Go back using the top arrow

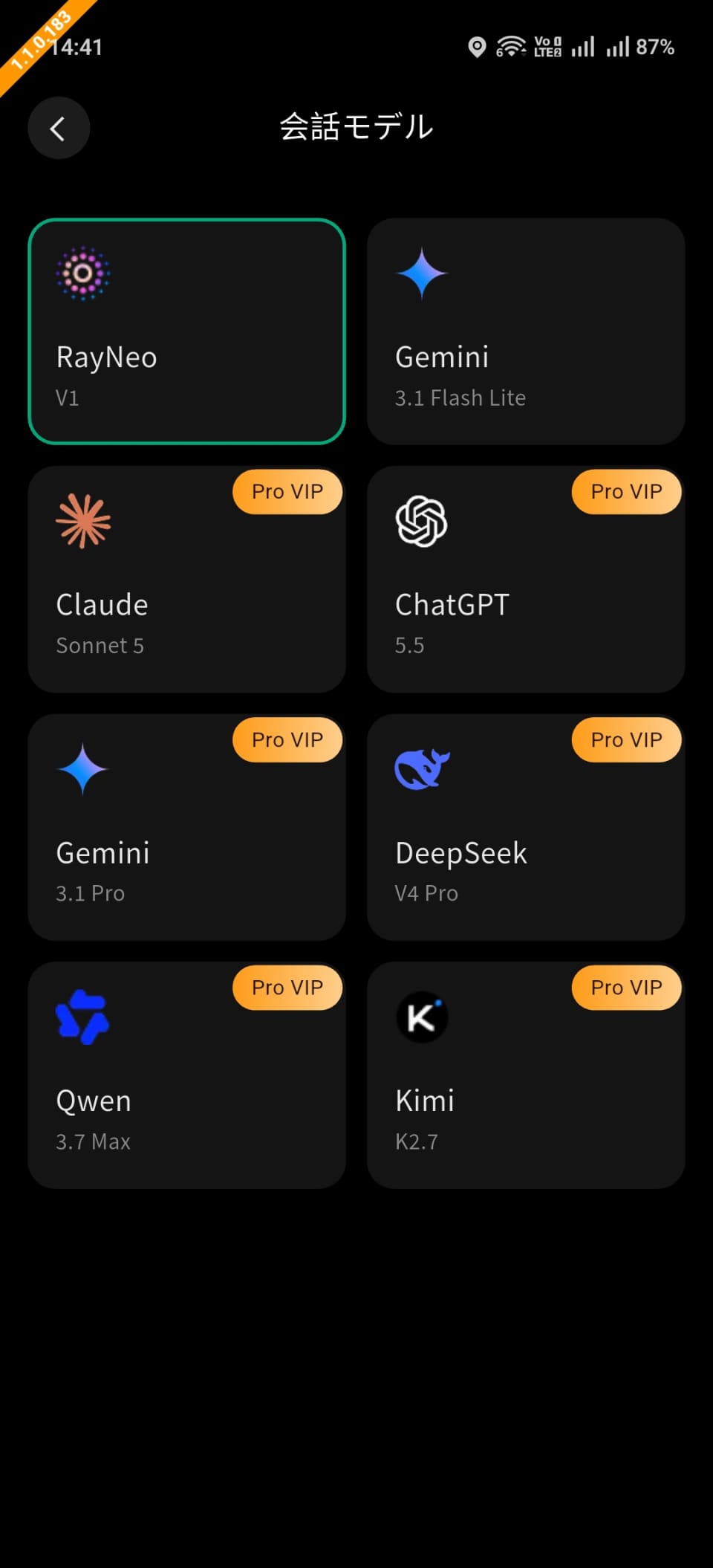(59, 128)
